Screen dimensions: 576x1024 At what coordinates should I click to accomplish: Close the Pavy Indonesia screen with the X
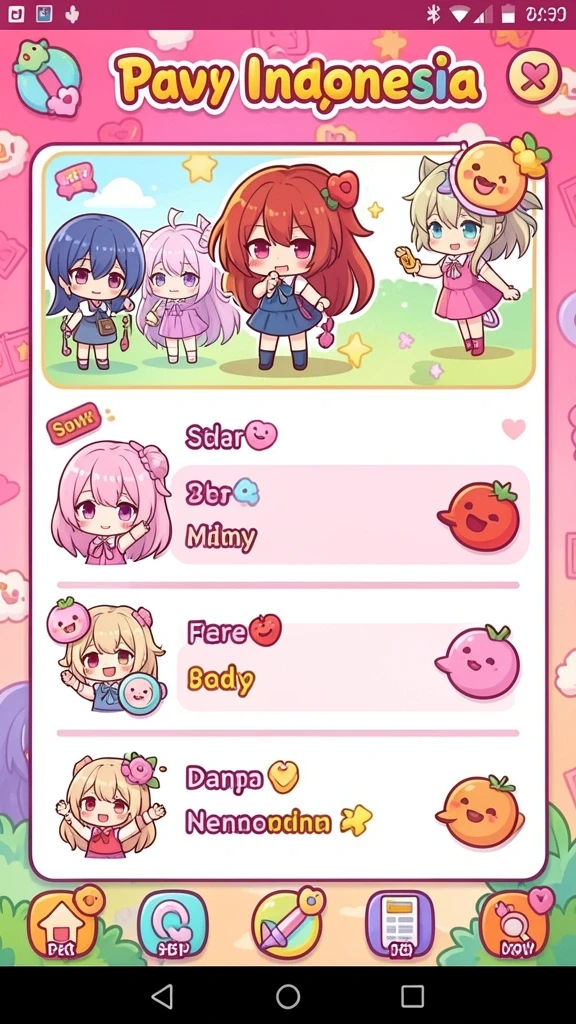534,77
